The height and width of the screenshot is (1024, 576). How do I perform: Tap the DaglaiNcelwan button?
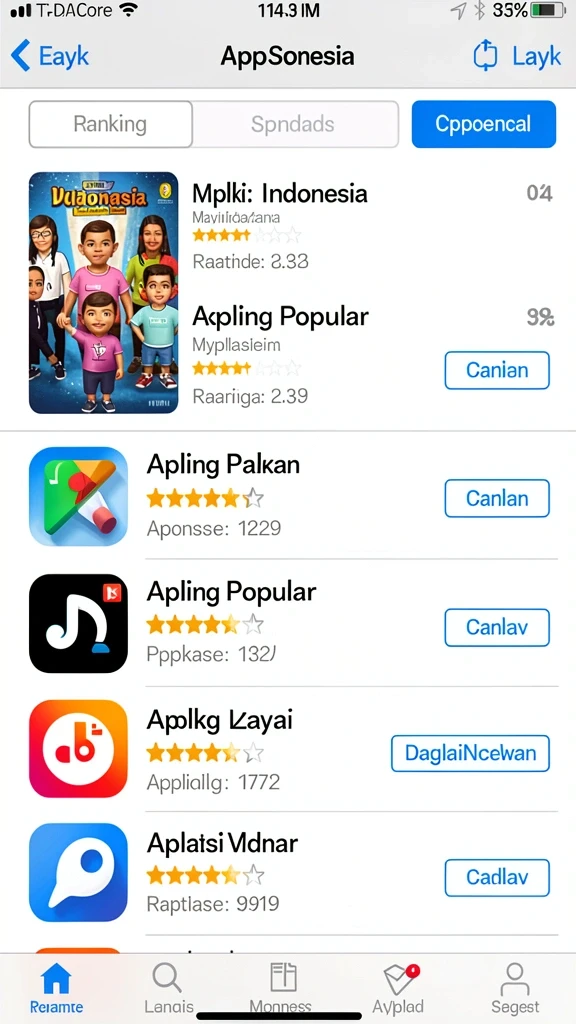coord(470,753)
